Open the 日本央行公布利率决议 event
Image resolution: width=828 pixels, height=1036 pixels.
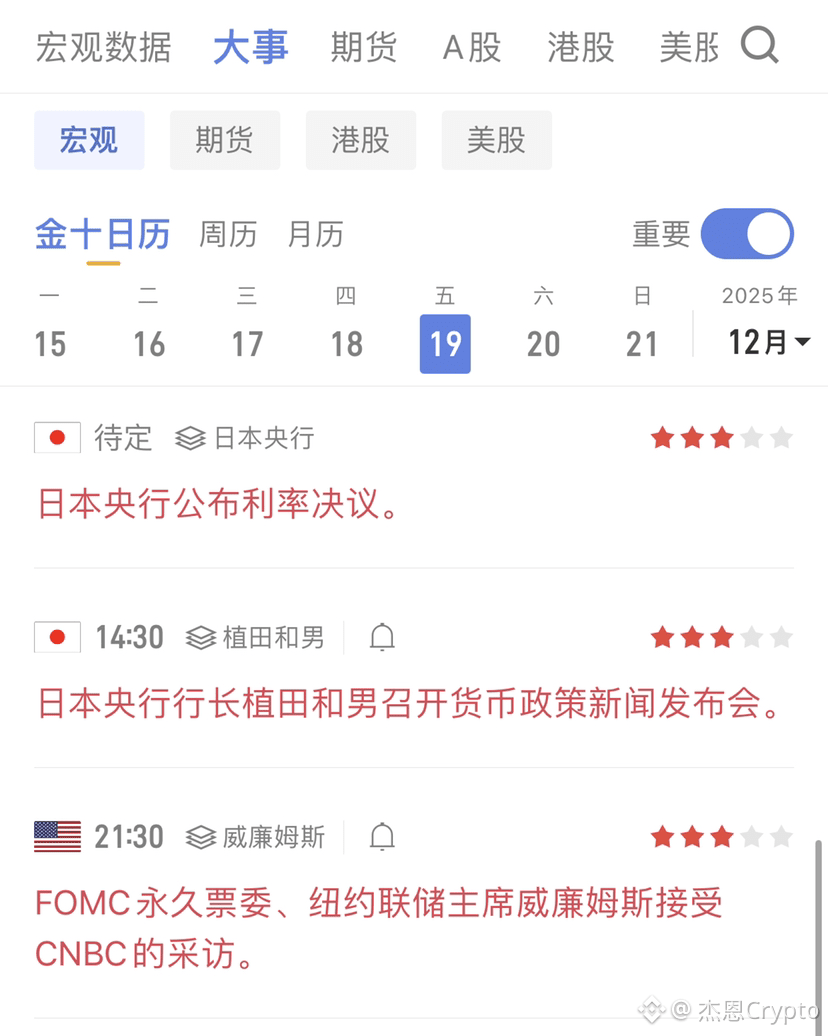pyautogui.click(x=218, y=504)
